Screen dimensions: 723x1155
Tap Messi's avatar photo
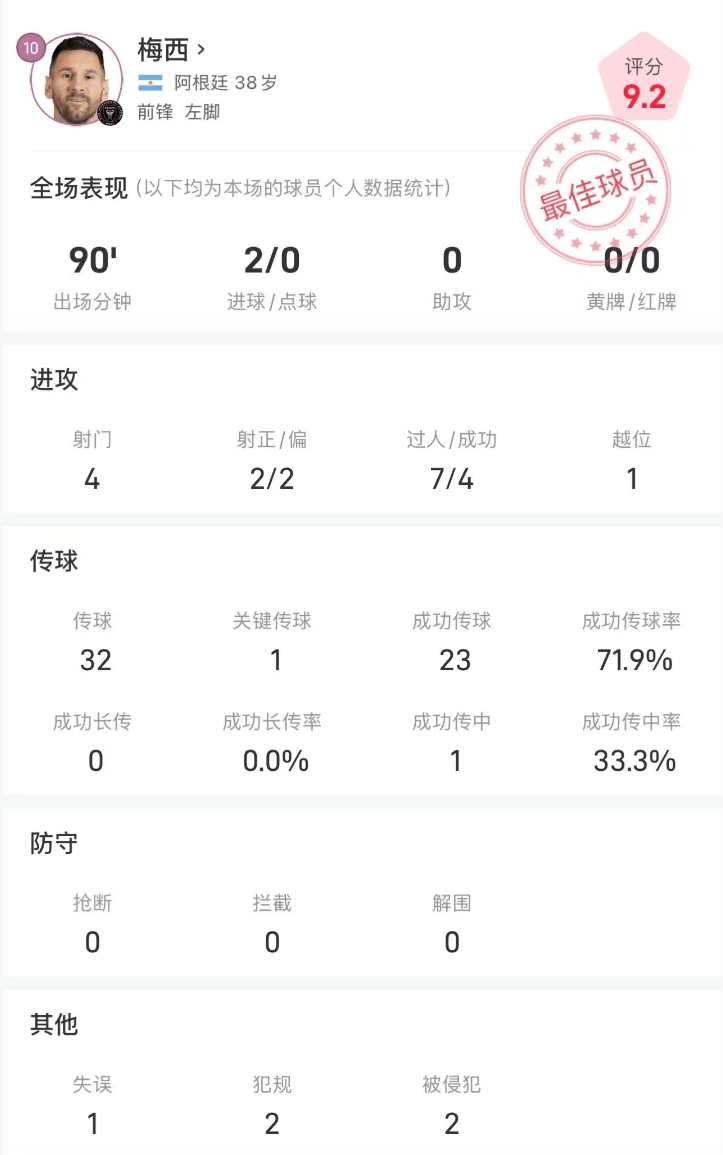point(75,80)
